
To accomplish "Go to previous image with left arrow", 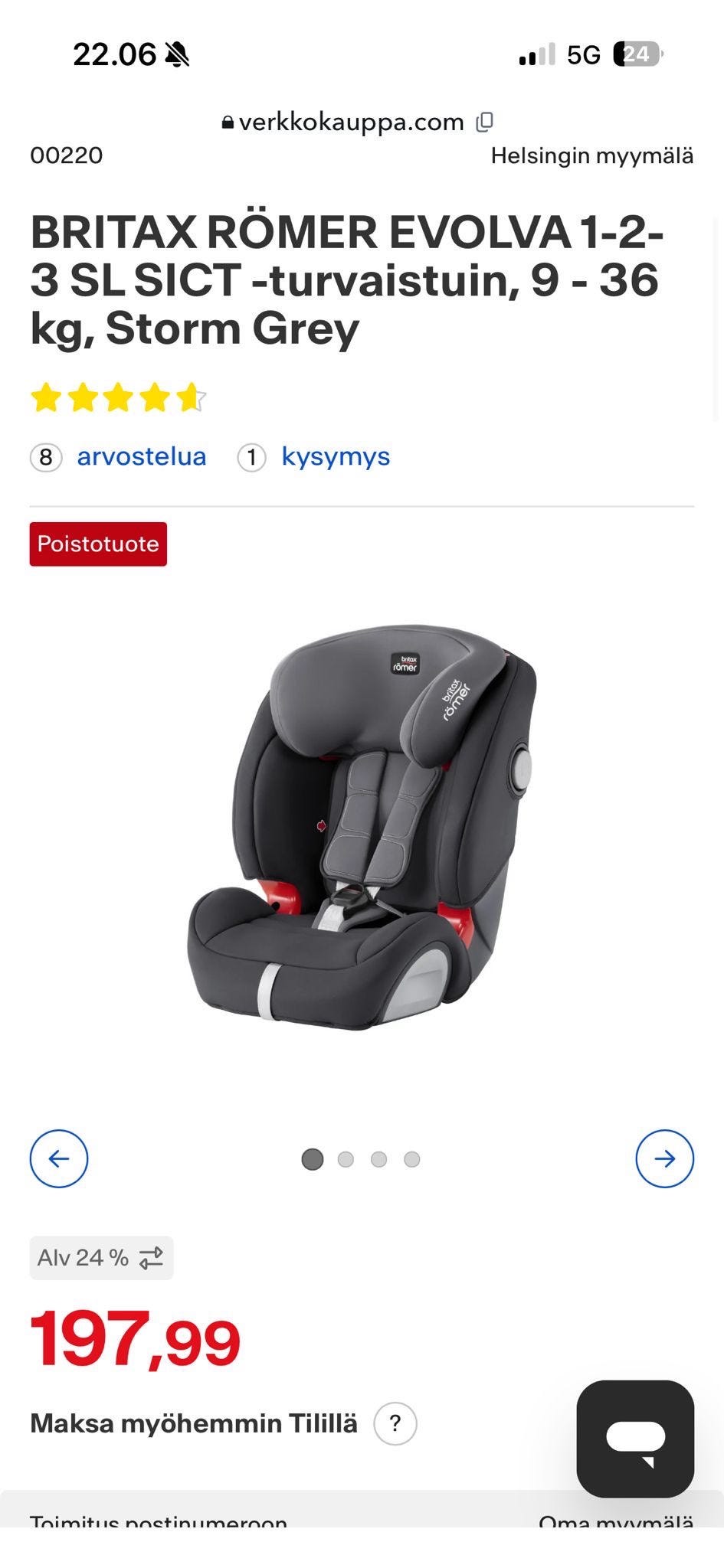I will click(x=58, y=1158).
